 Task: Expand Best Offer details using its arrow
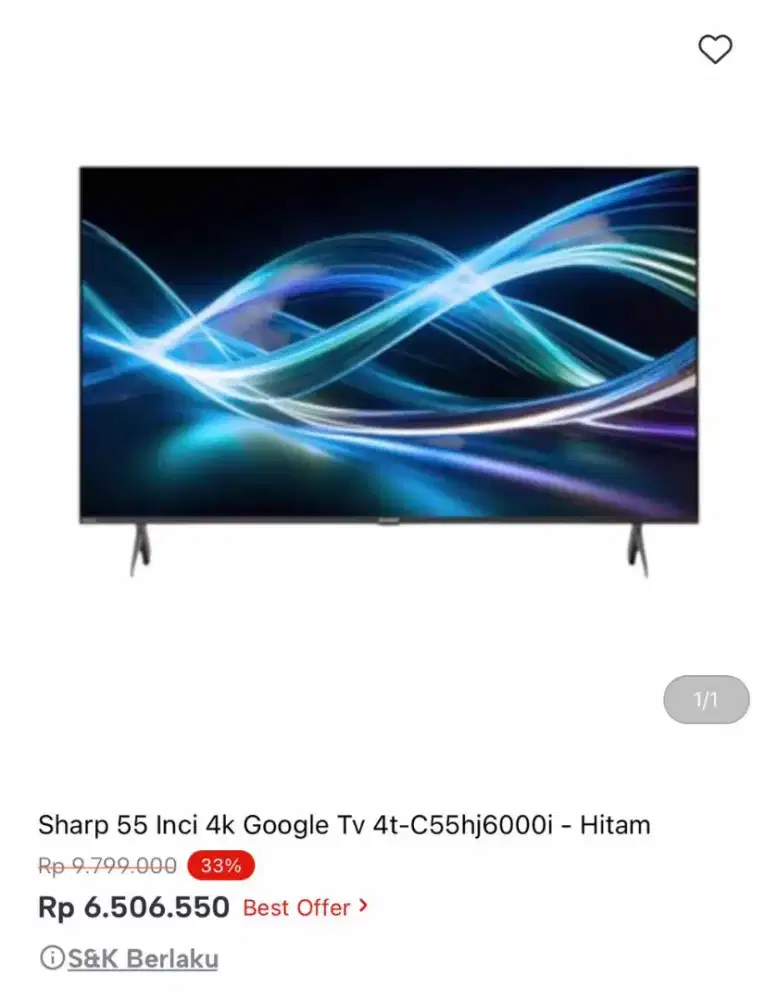[360, 908]
